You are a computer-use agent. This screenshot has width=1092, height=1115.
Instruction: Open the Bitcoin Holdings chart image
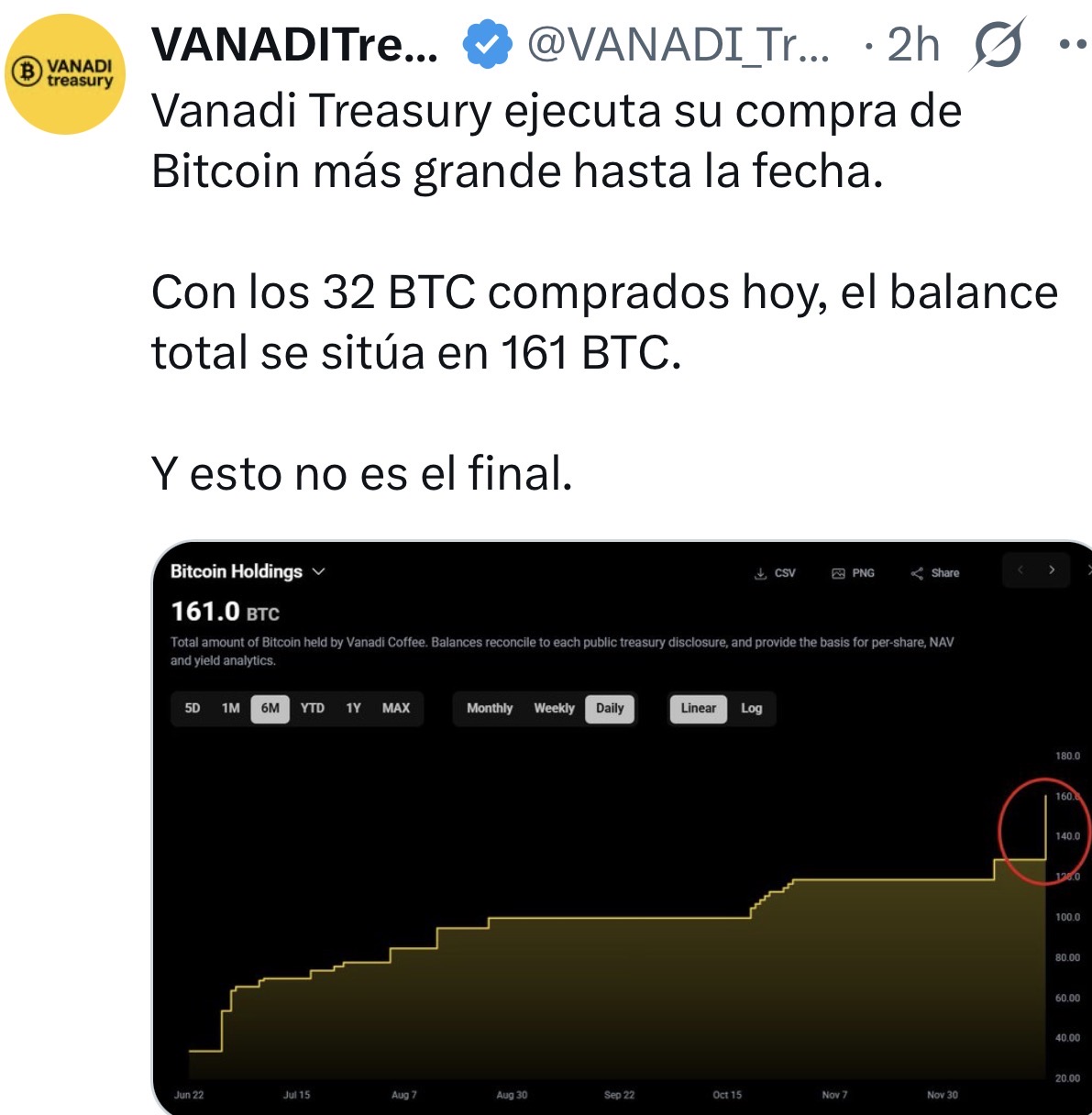[621, 827]
